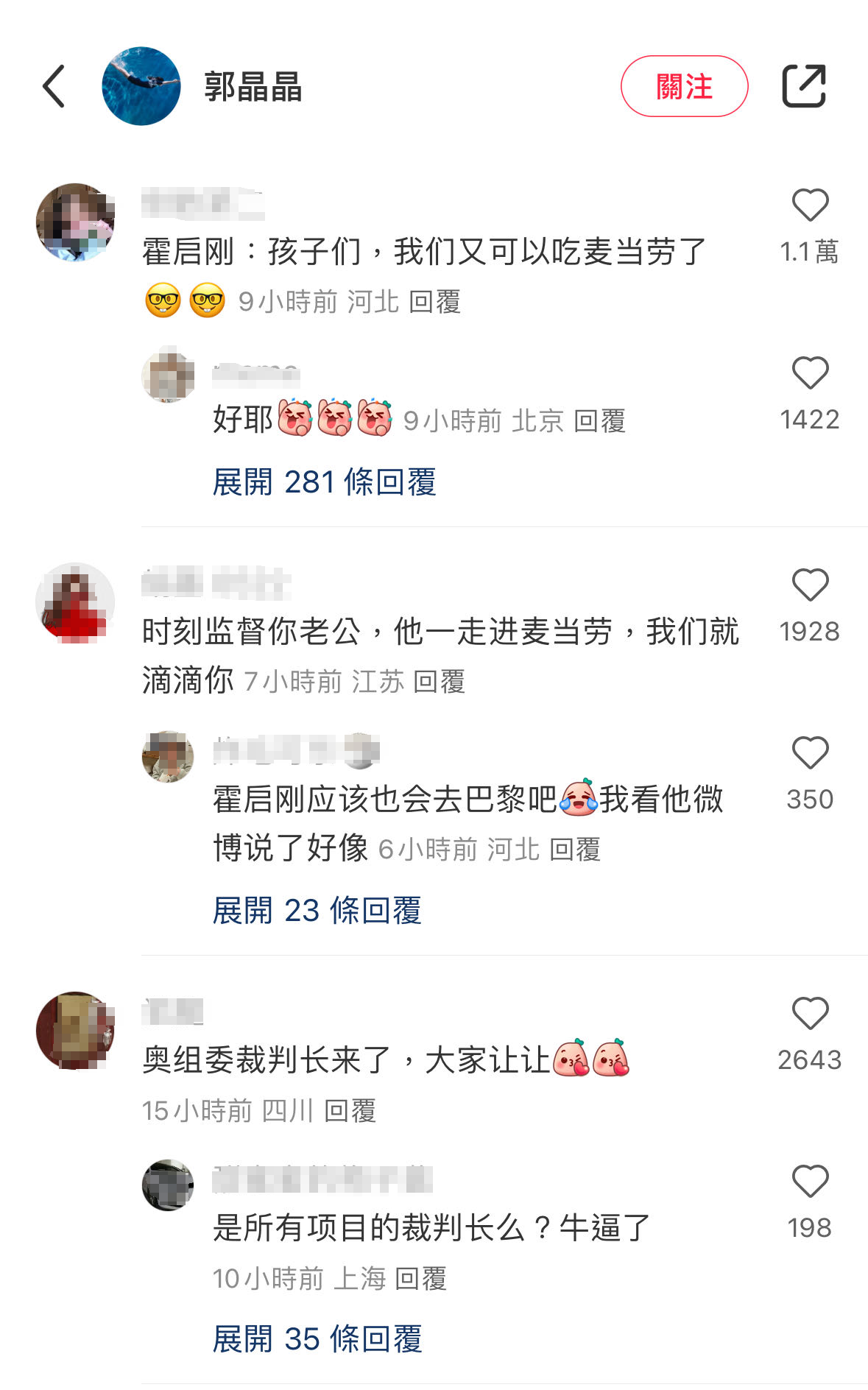Open 郭晶晶's profile avatar
Viewport: 868px width, 1390px height.
pos(141,86)
